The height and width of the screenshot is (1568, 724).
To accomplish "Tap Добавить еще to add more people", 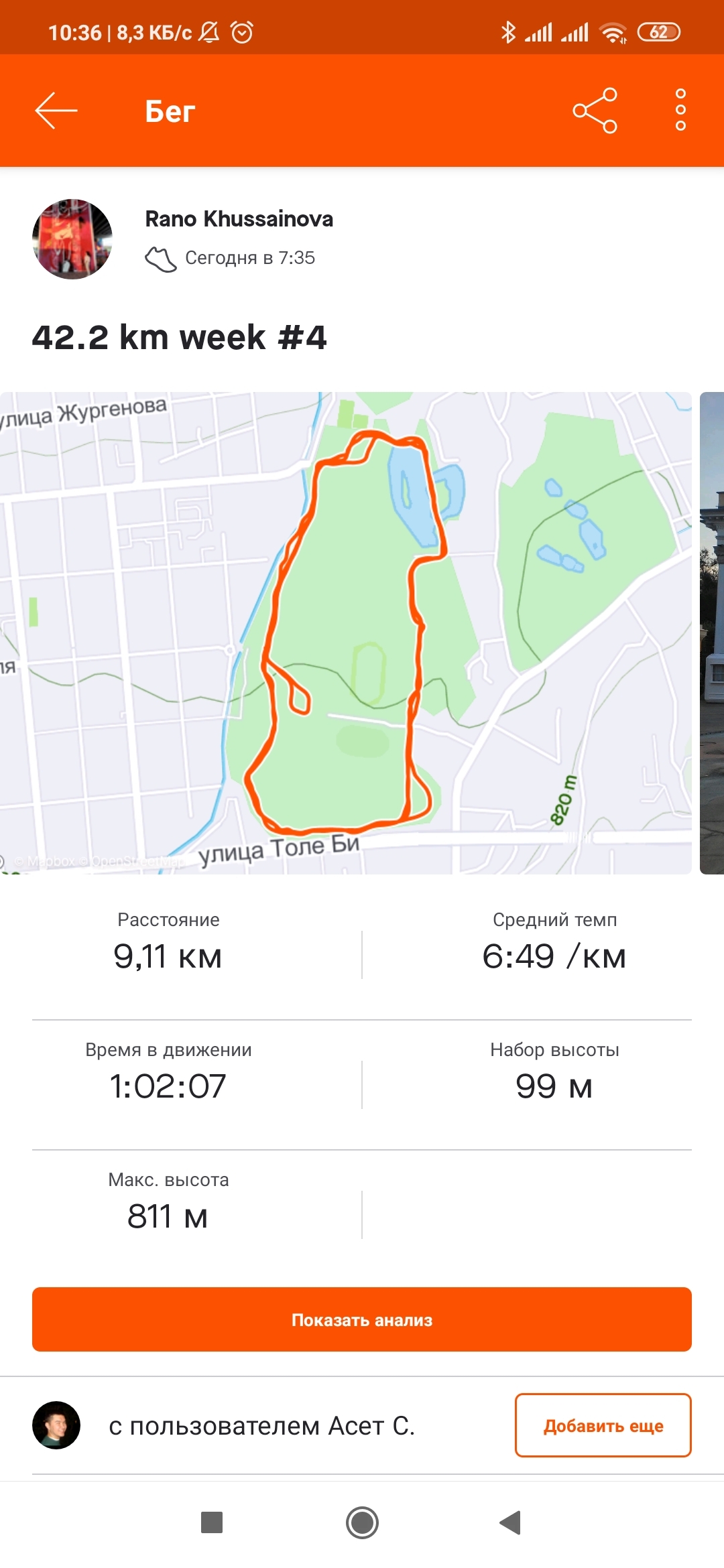I will 603,1425.
